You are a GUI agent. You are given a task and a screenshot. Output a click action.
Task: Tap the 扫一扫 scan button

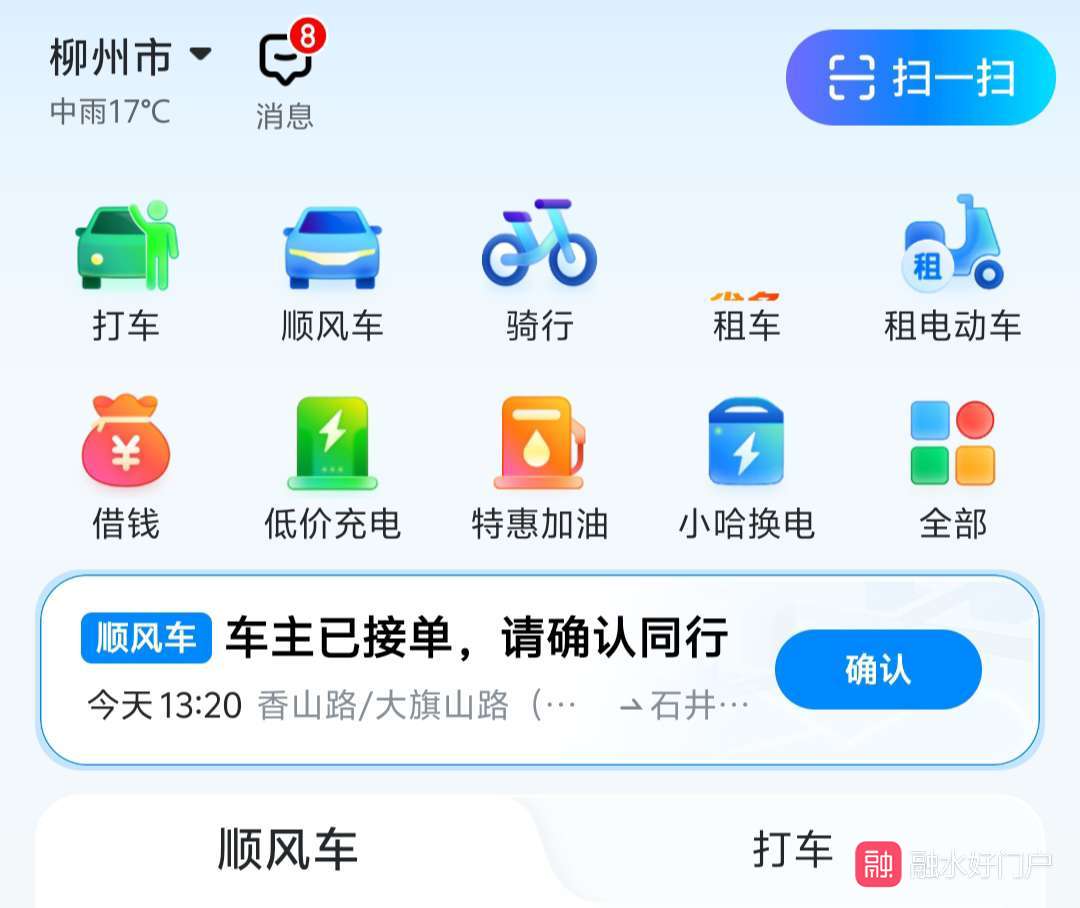click(x=920, y=78)
